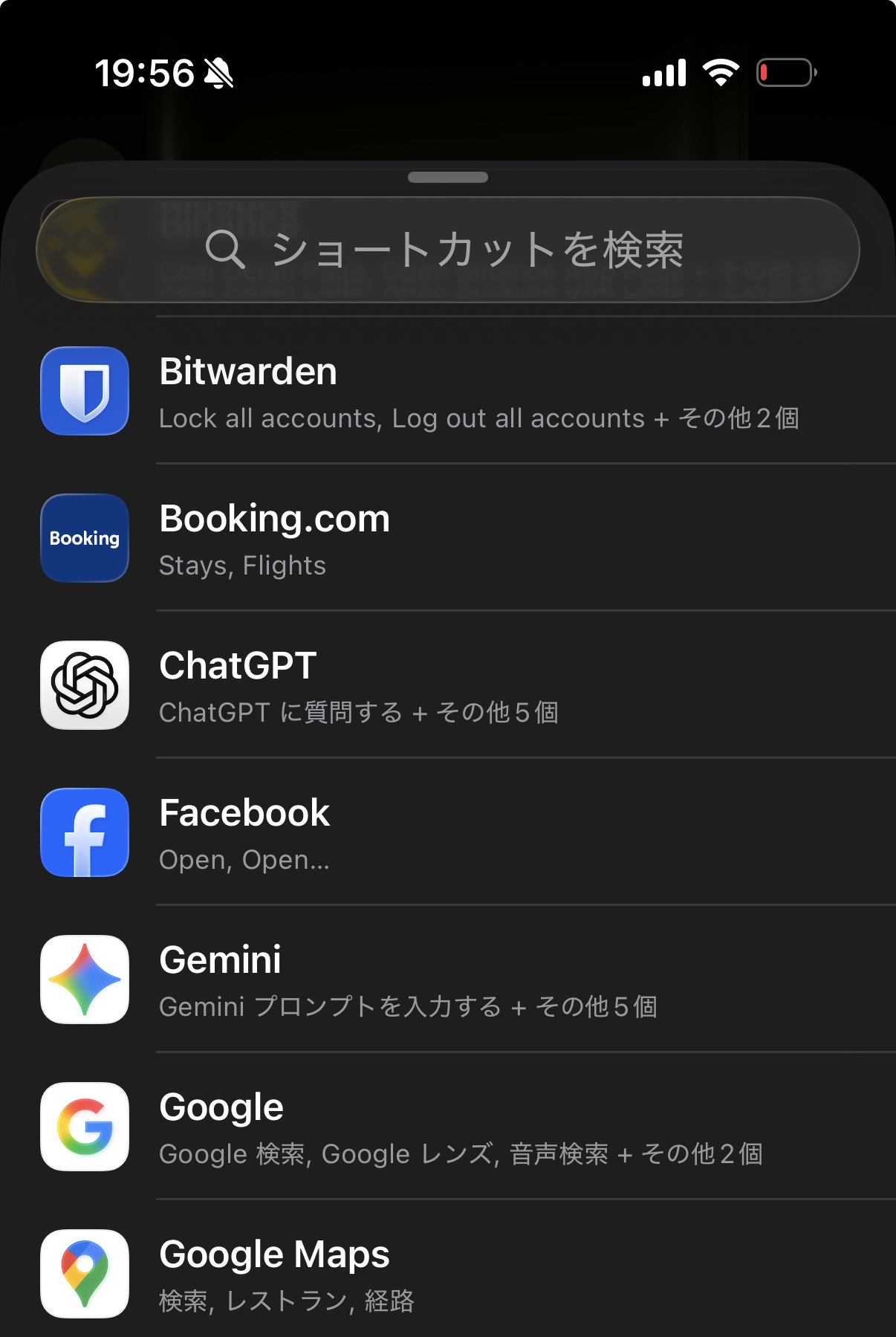Viewport: 896px width, 1337px height.
Task: Tap the Facebook app icon
Action: (x=84, y=832)
